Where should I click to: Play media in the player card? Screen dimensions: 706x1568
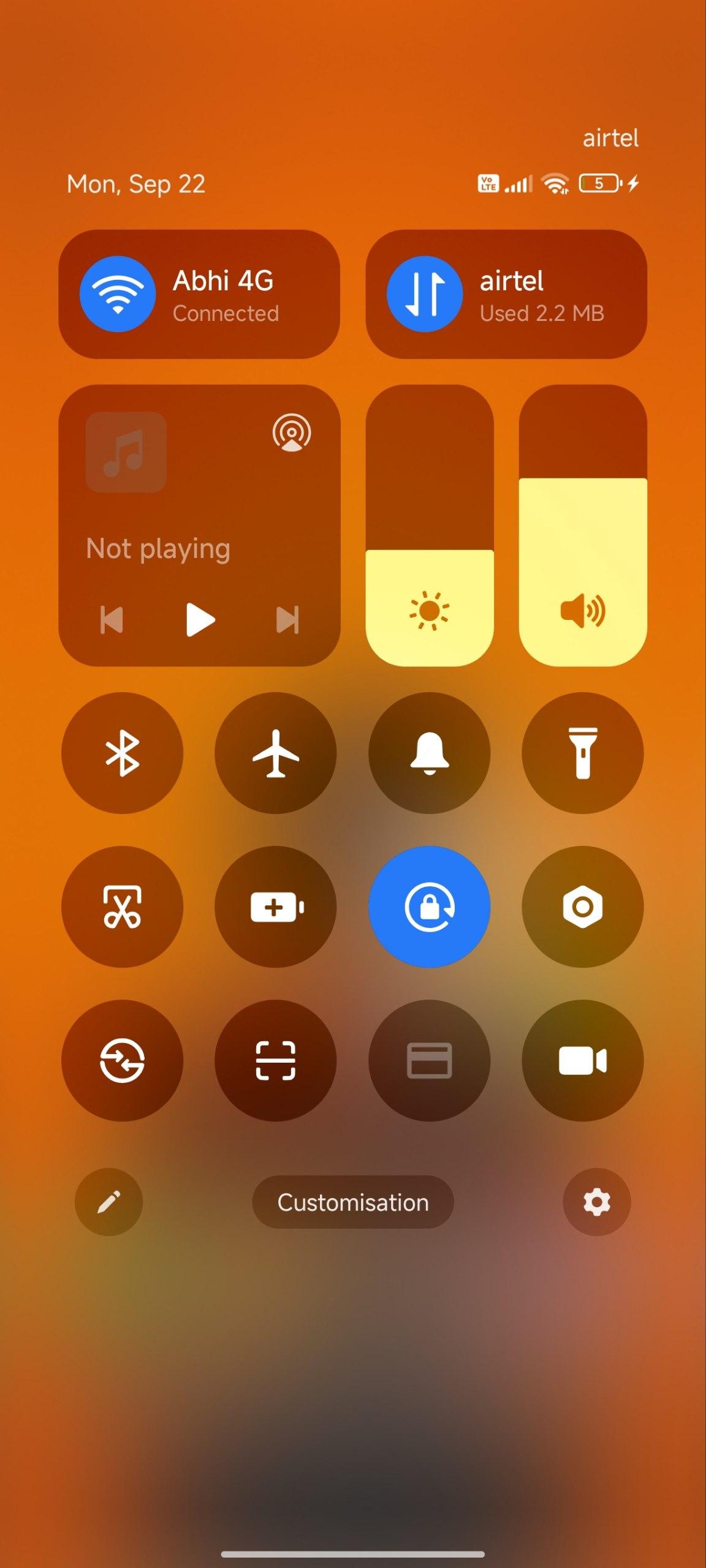point(200,620)
